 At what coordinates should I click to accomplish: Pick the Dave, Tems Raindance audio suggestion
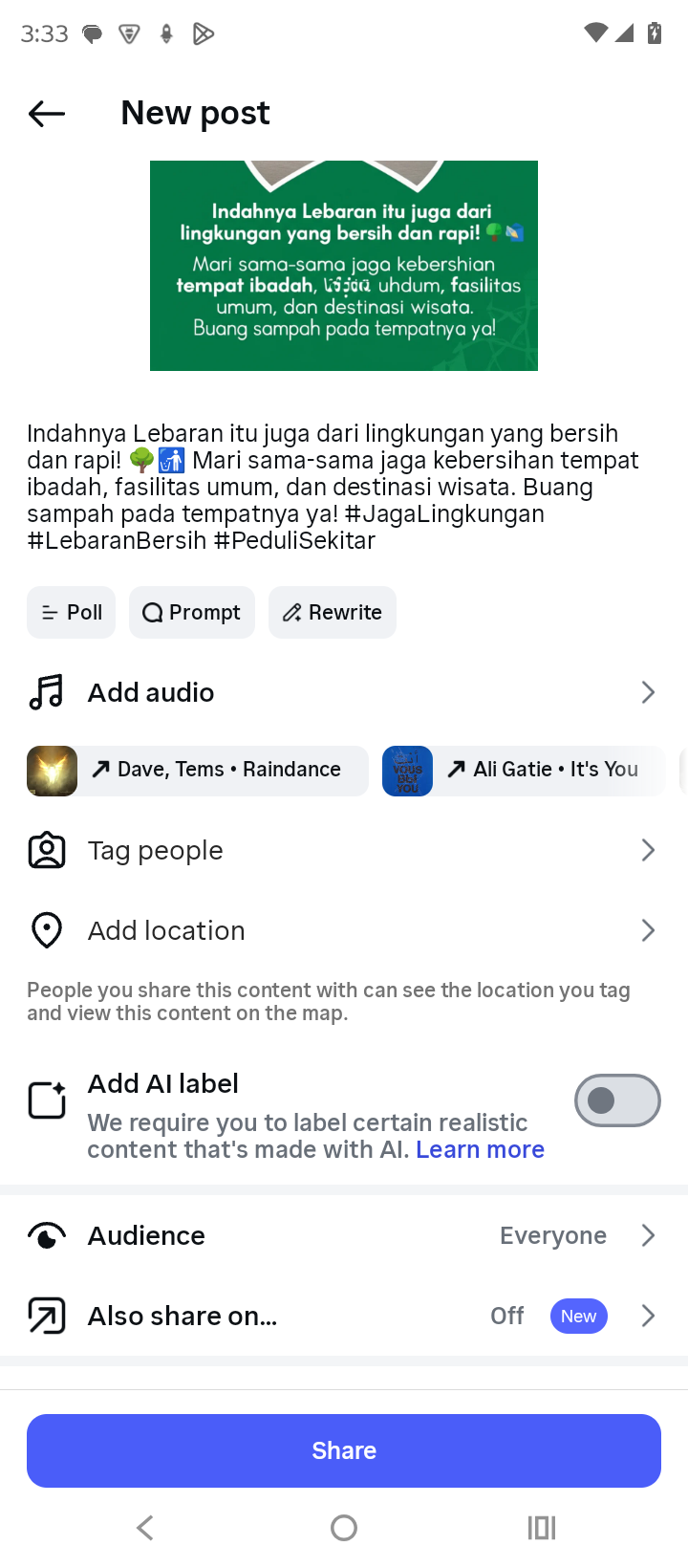coord(198,771)
